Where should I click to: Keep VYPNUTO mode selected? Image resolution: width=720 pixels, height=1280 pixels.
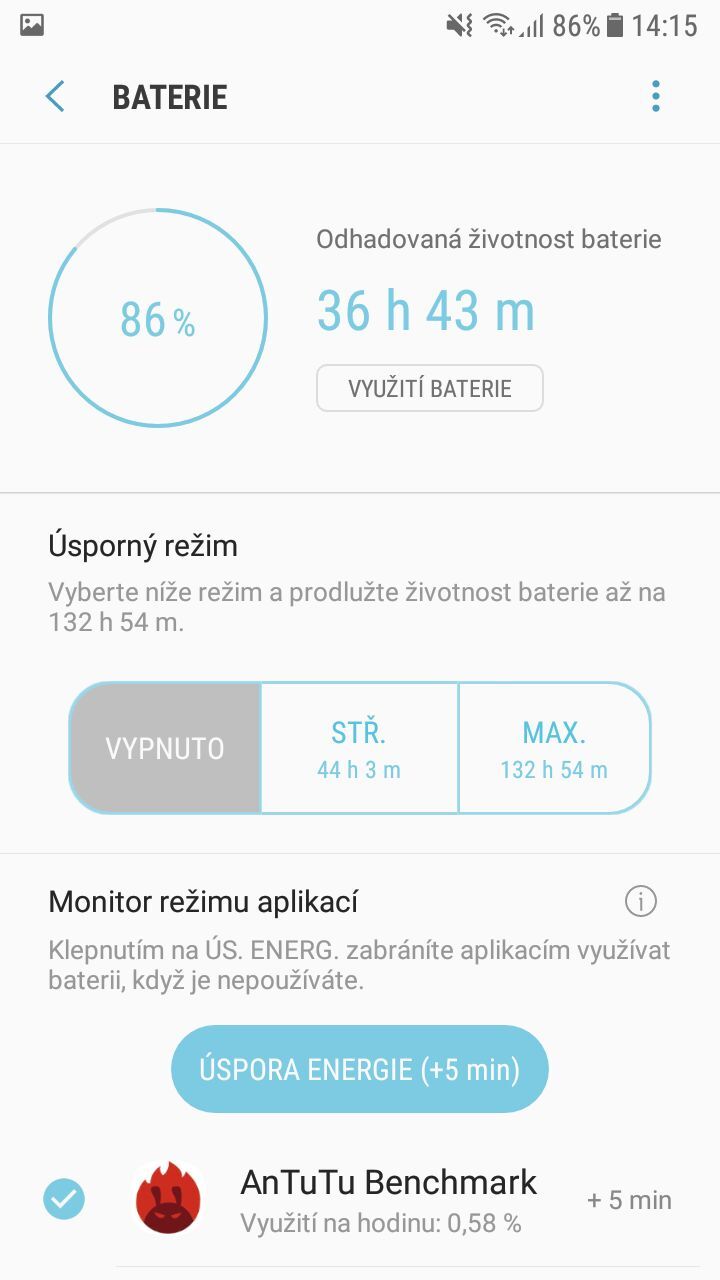click(x=164, y=747)
